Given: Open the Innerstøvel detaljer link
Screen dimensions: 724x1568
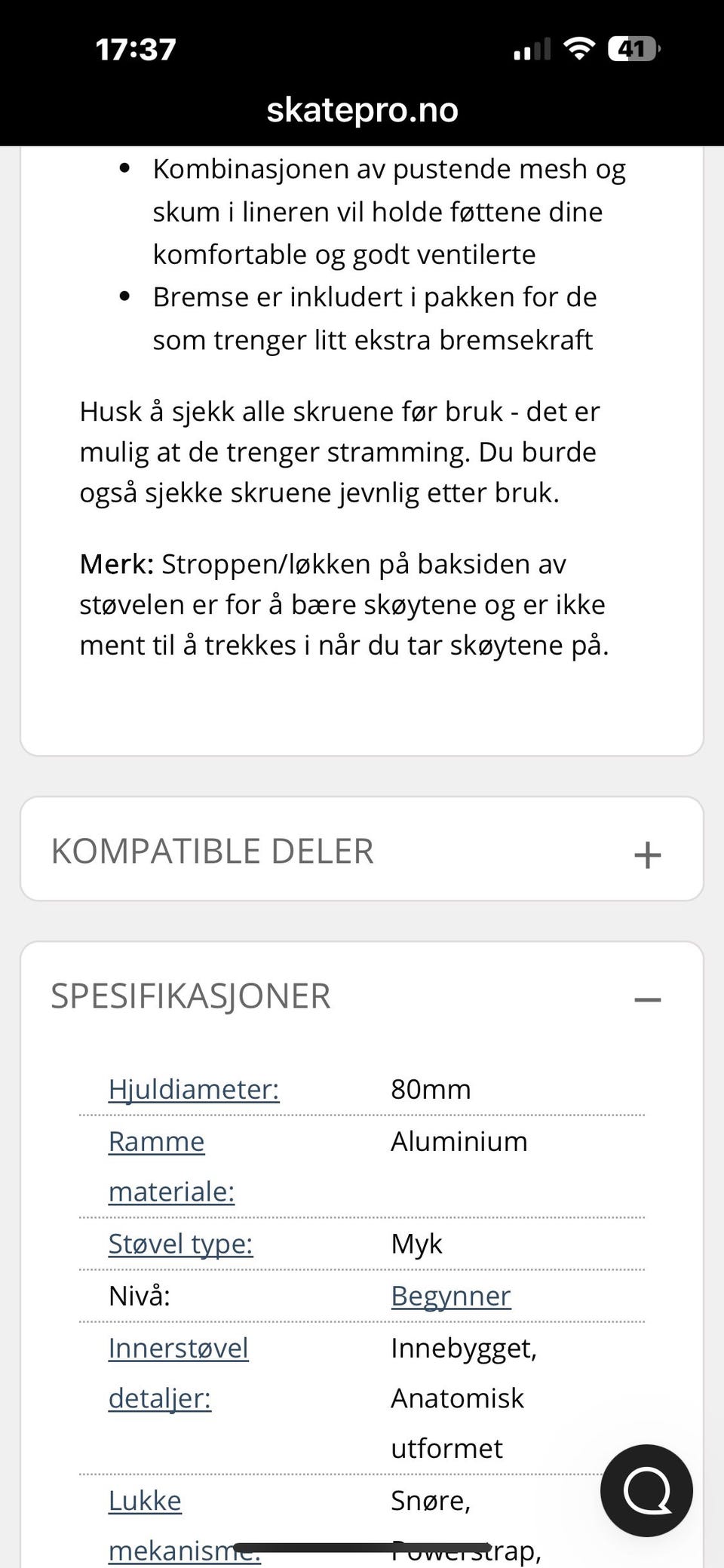Looking at the screenshot, I should pos(179,1373).
